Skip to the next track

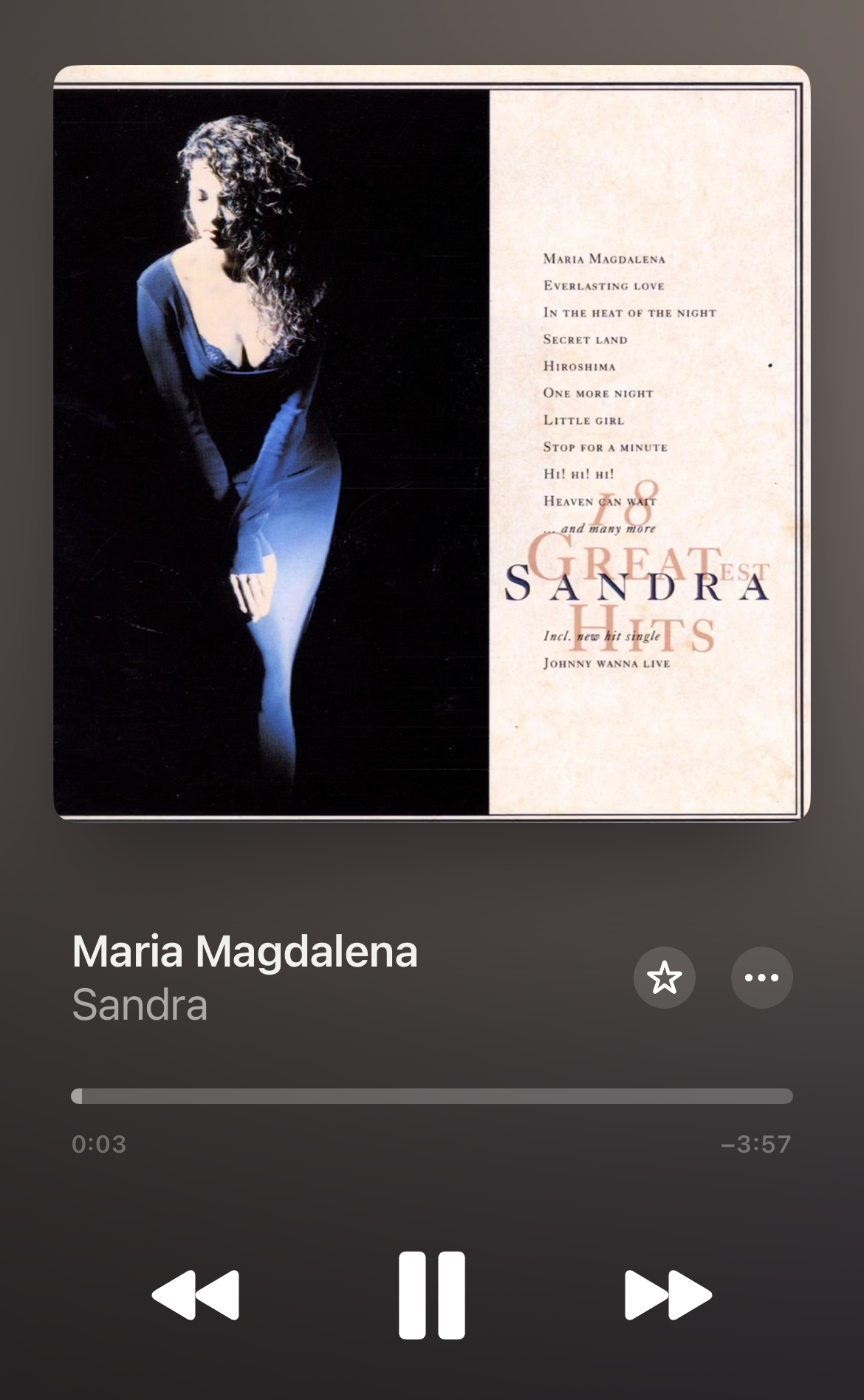click(x=668, y=1295)
